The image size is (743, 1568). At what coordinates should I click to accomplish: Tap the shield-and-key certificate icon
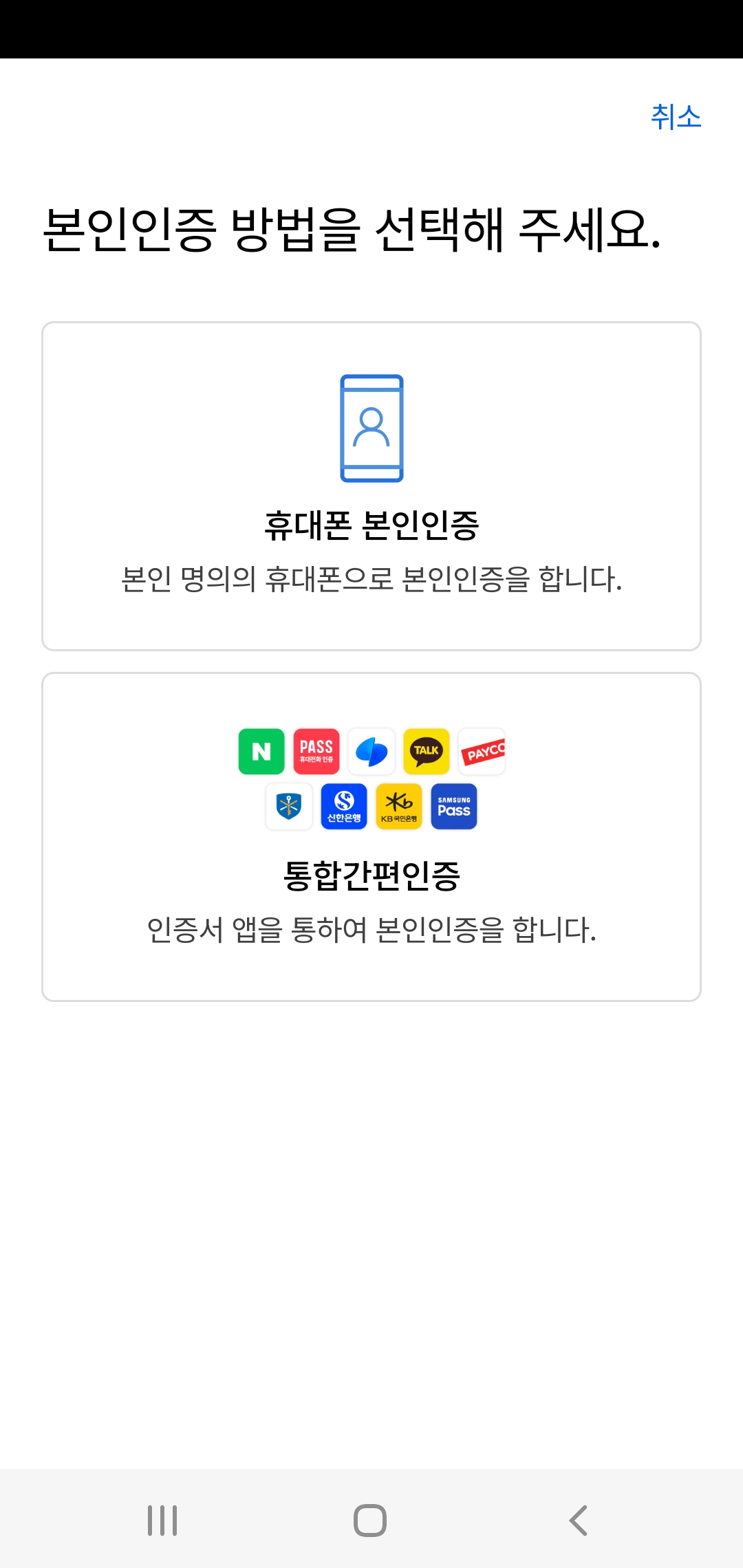289,806
